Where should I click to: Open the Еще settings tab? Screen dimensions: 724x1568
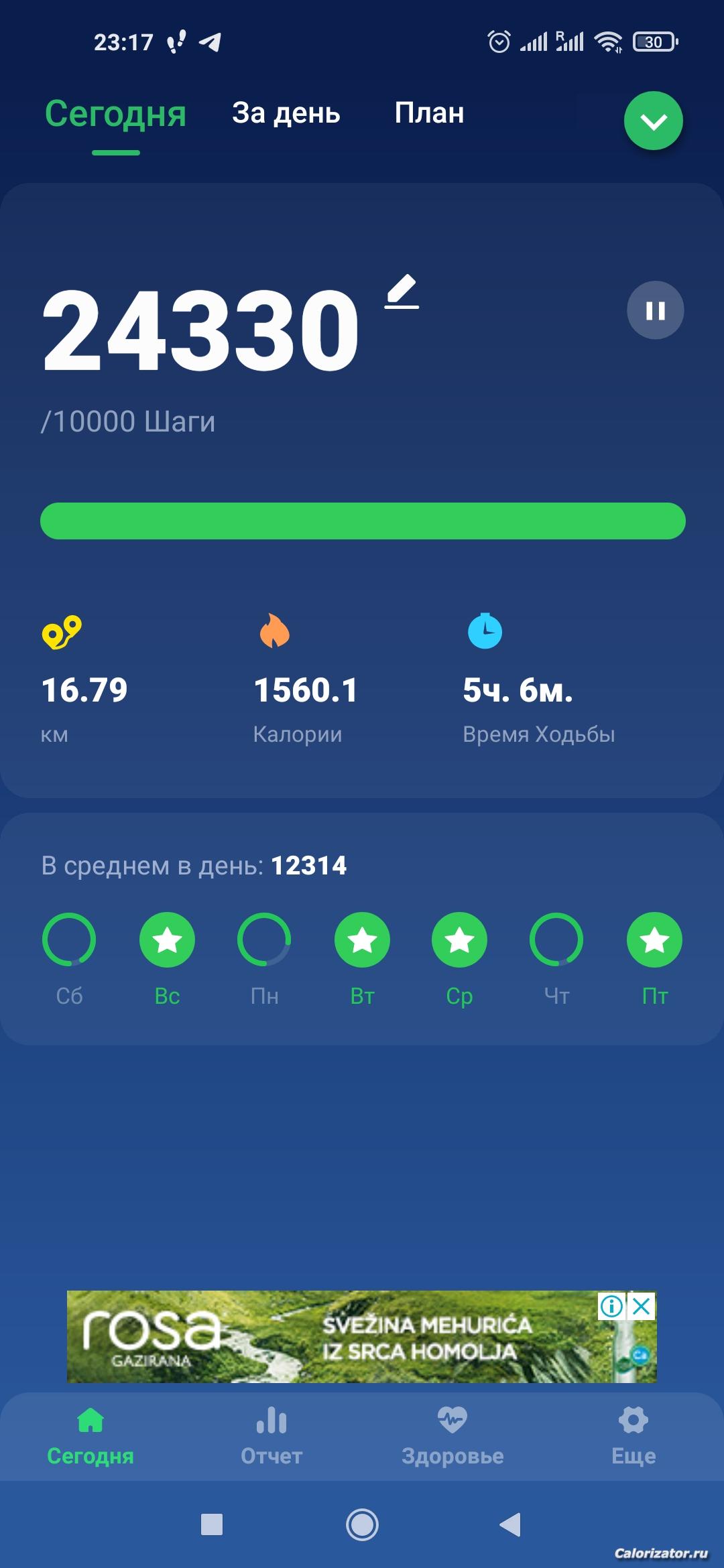click(x=633, y=1436)
